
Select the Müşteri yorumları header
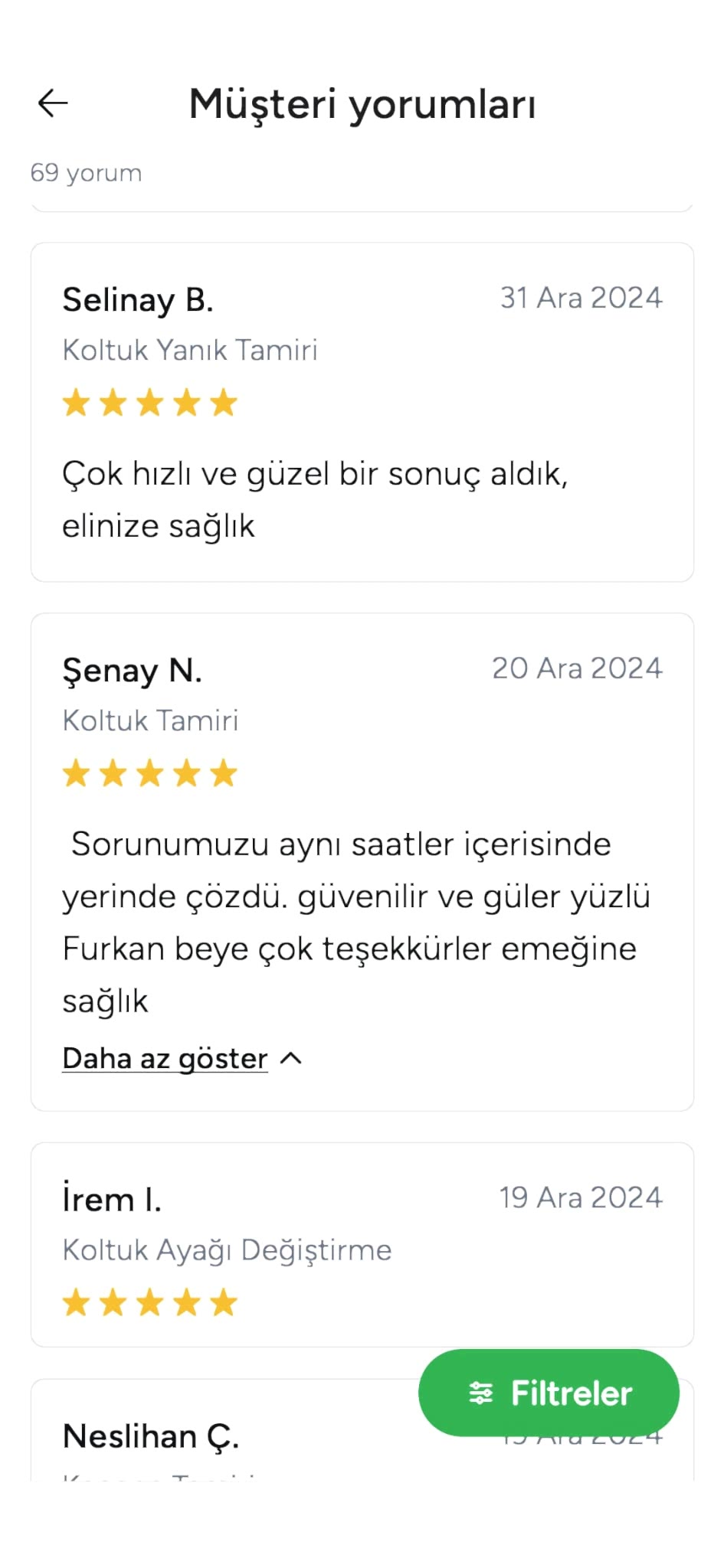pyautogui.click(x=365, y=104)
